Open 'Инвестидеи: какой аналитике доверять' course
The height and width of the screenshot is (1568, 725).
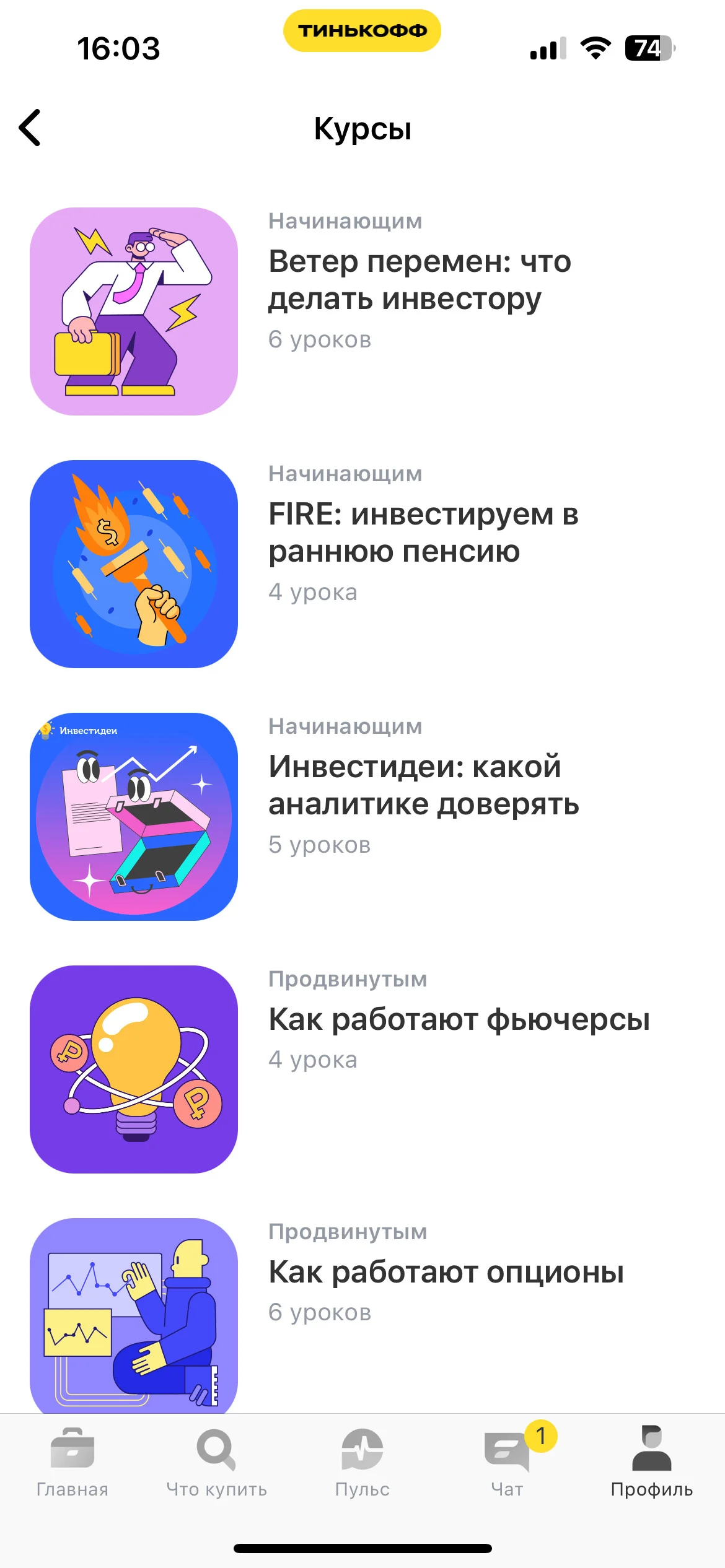point(362,816)
